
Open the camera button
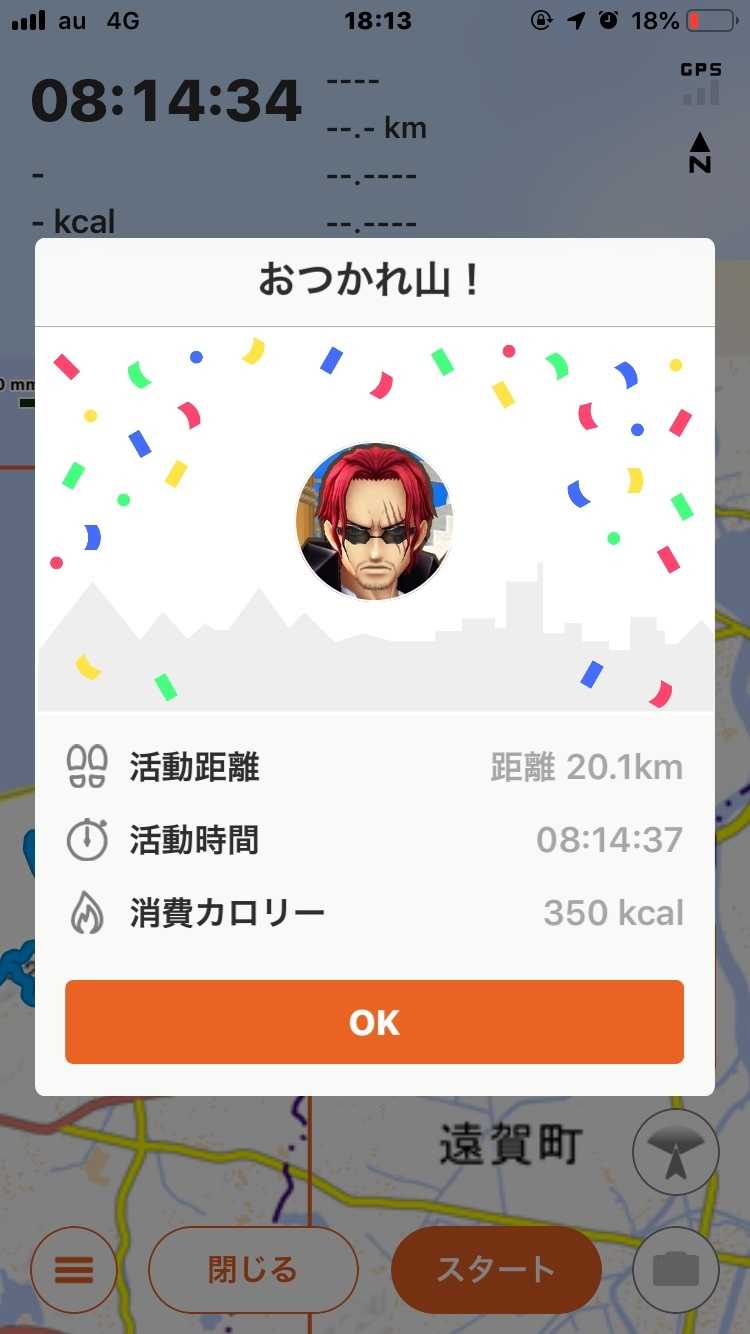point(676,1270)
